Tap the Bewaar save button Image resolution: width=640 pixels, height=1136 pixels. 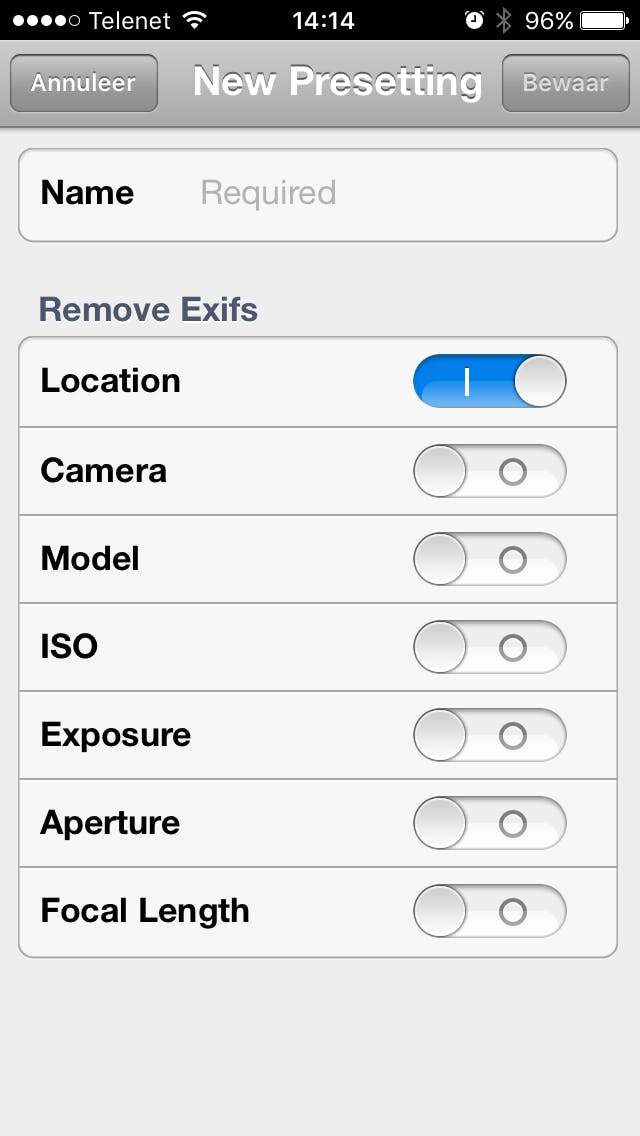tap(565, 82)
